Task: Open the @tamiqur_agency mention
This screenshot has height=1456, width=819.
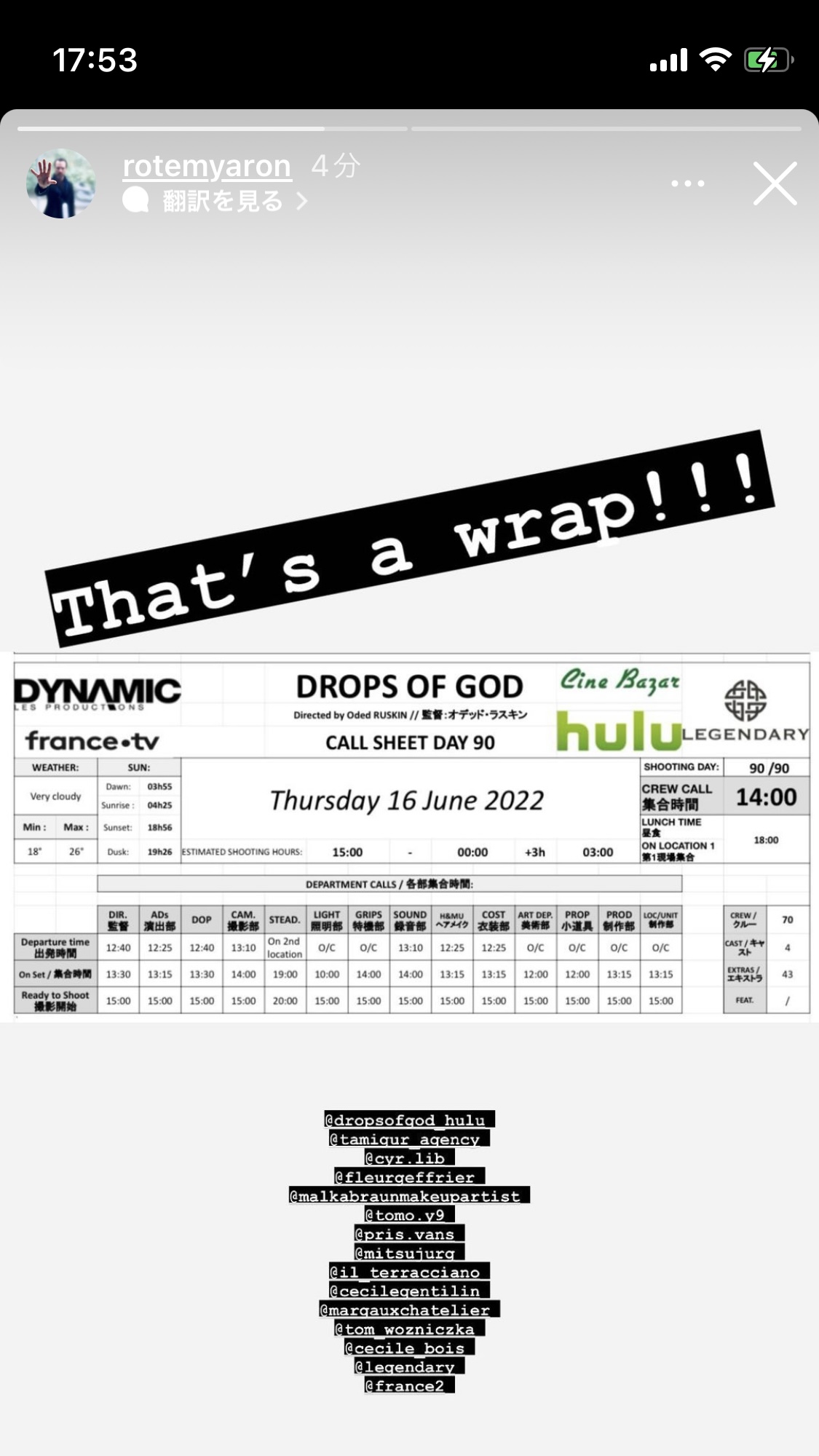Action: (409, 1139)
